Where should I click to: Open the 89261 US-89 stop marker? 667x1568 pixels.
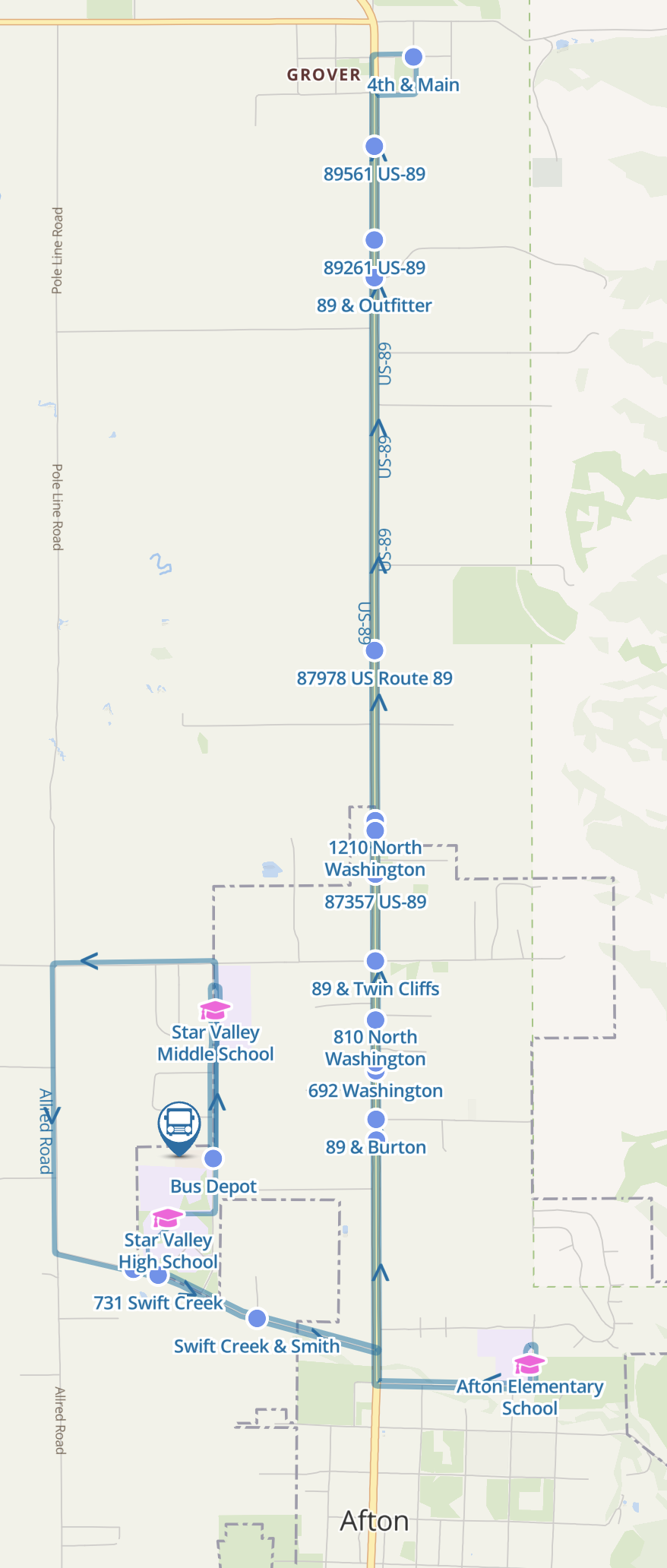tap(375, 240)
